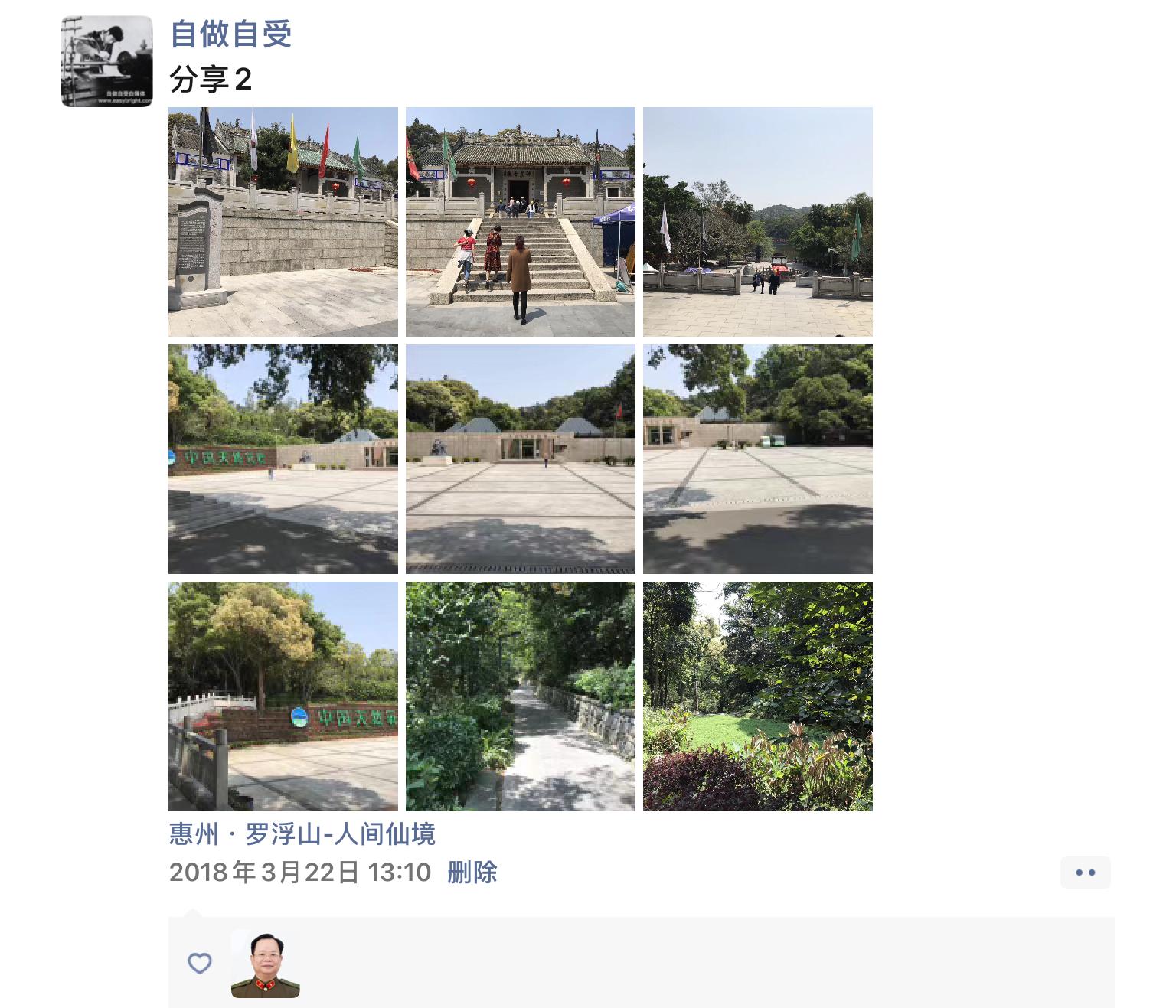Image resolution: width=1176 pixels, height=1008 pixels.
Task: Open the photo with the stone railing and sign
Action: (x=283, y=696)
